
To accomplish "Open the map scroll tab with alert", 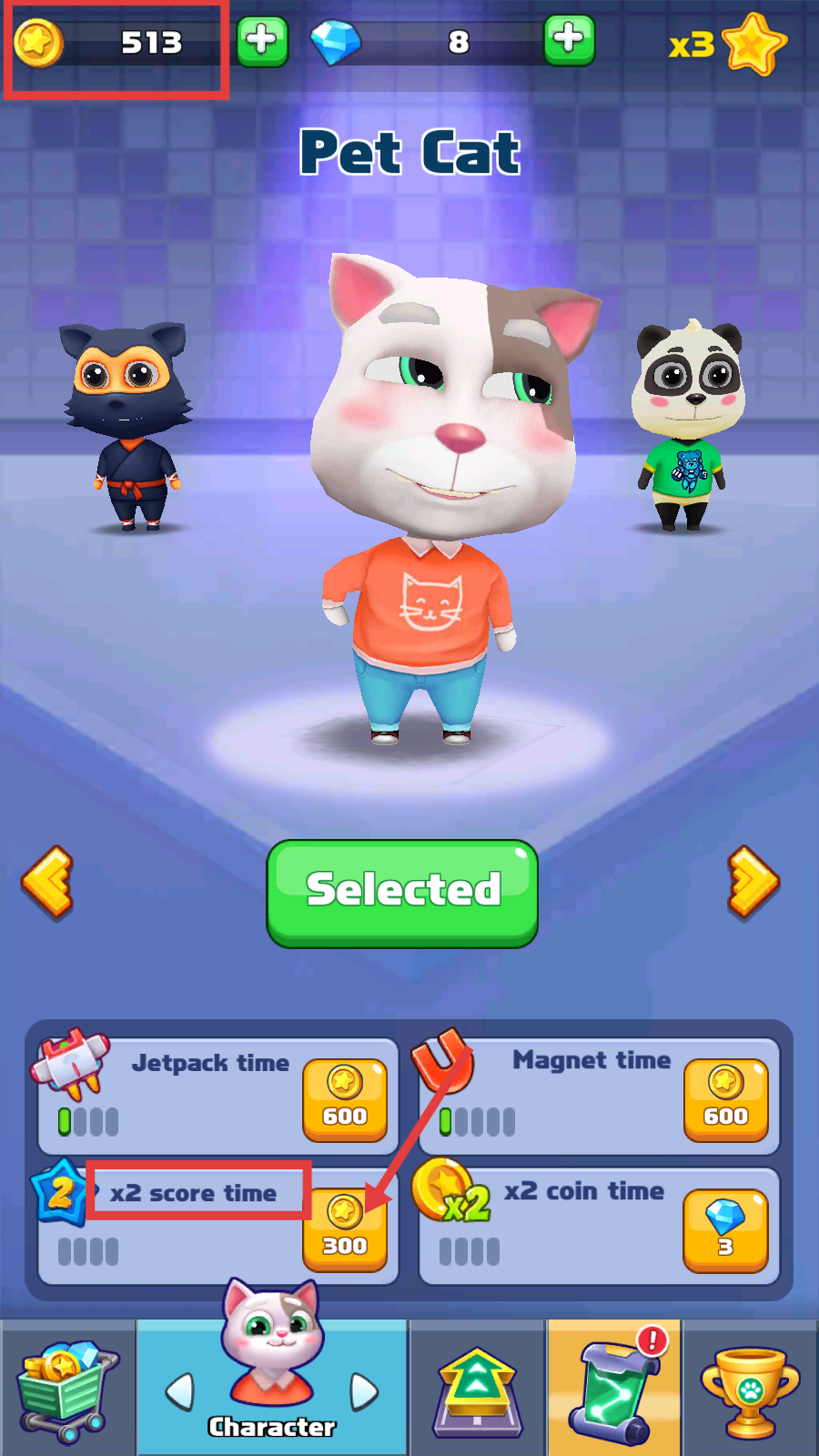I will pyautogui.click(x=614, y=1389).
